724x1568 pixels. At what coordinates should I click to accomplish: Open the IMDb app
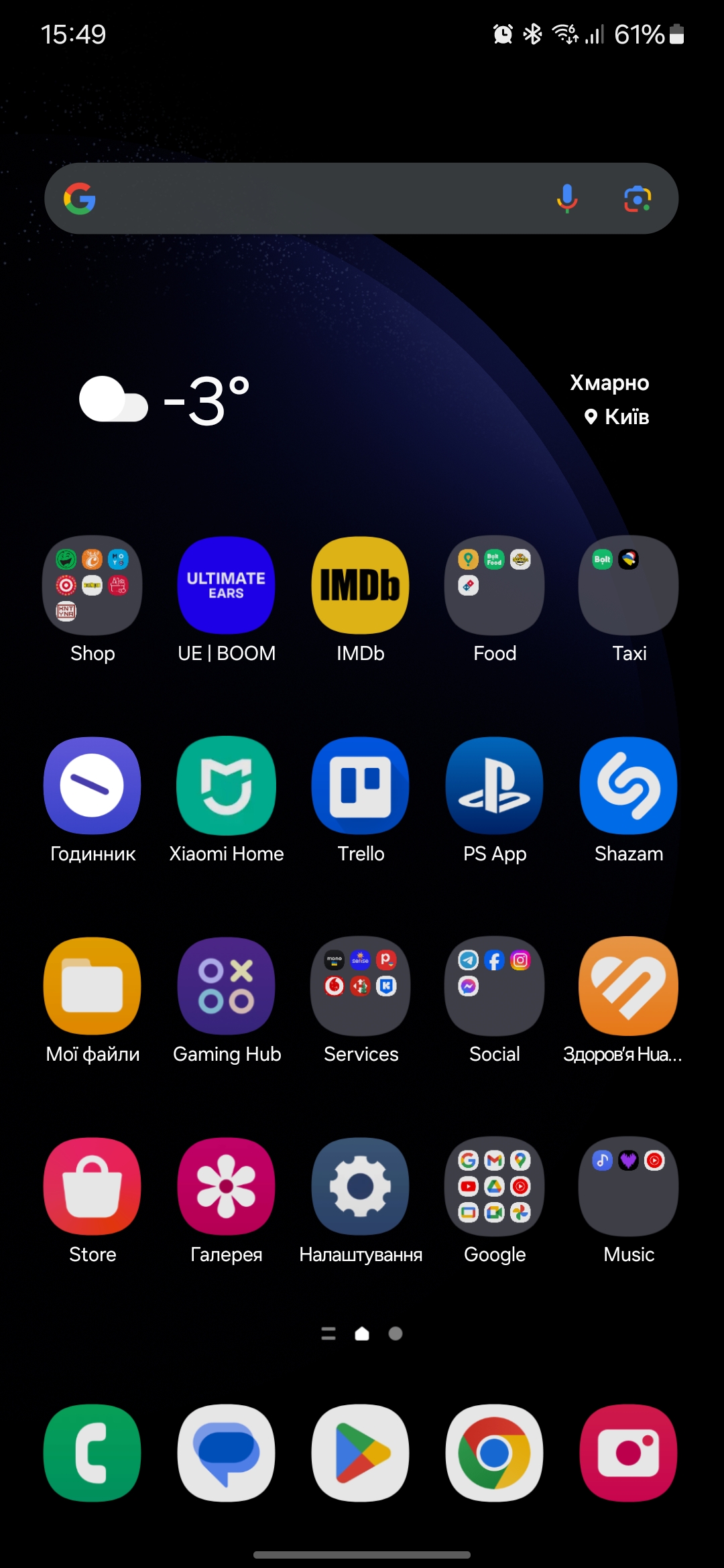(361, 586)
